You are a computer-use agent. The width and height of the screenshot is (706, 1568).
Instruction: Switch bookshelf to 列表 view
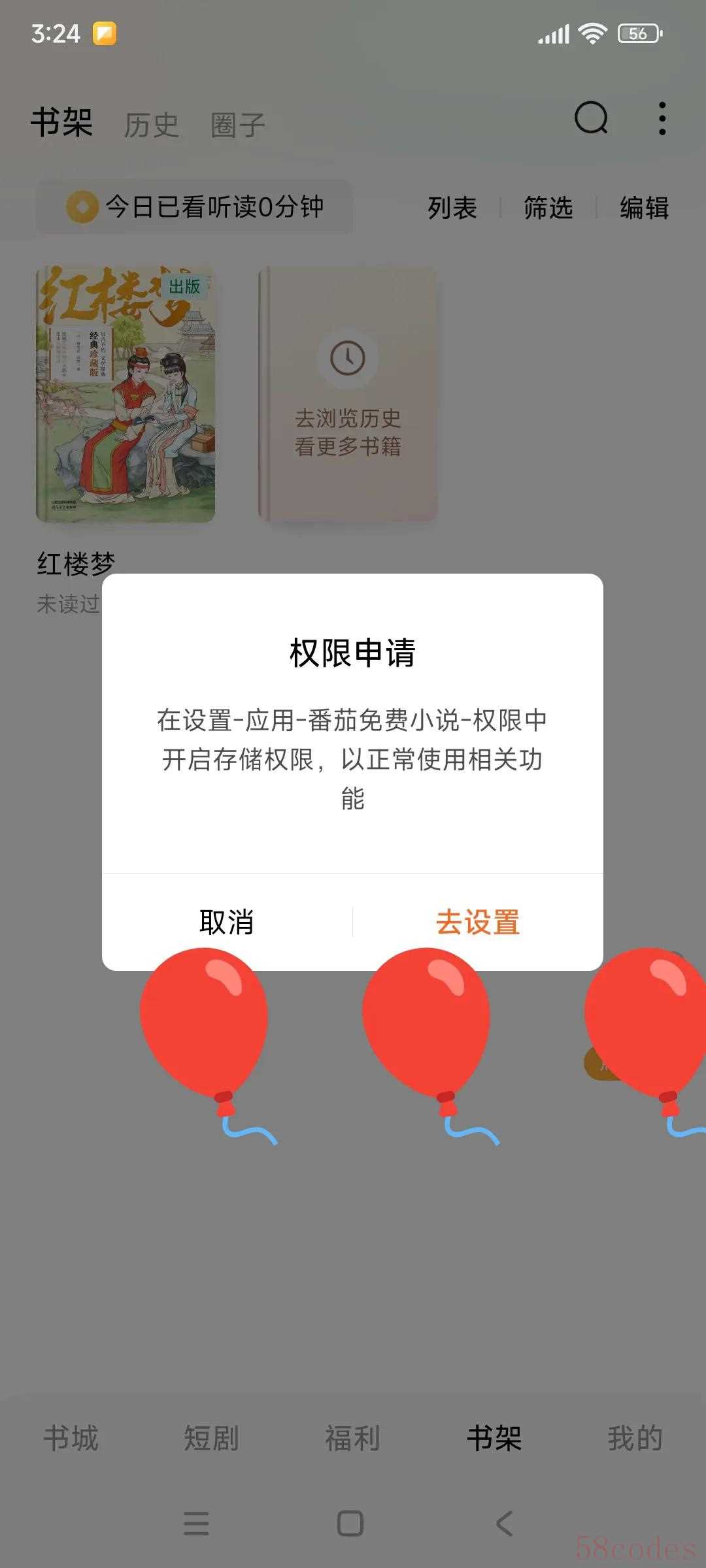tap(452, 208)
